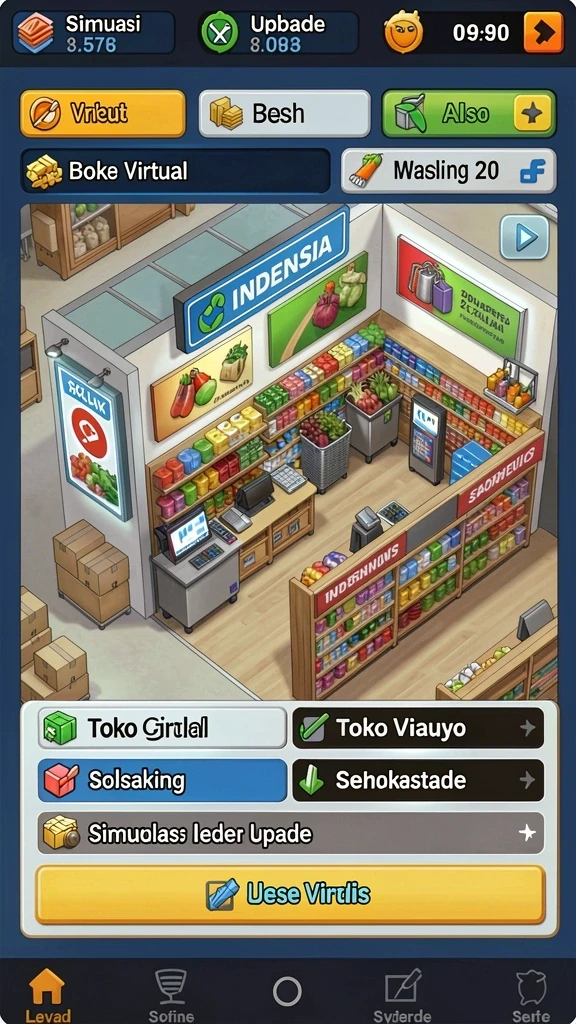The height and width of the screenshot is (1024, 576).
Task: Tap the center circle tab
Action: [x=287, y=991]
